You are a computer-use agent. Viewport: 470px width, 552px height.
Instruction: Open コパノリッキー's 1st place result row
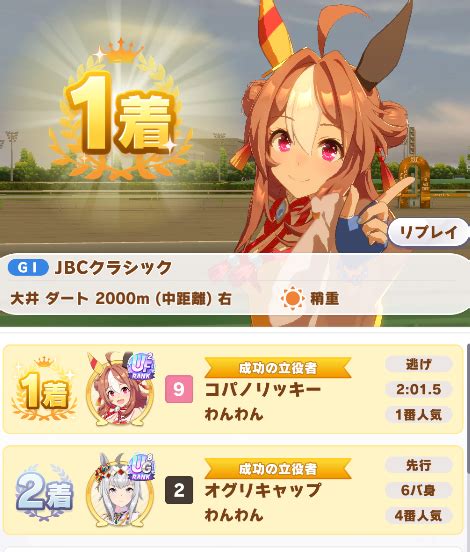pyautogui.click(x=233, y=389)
